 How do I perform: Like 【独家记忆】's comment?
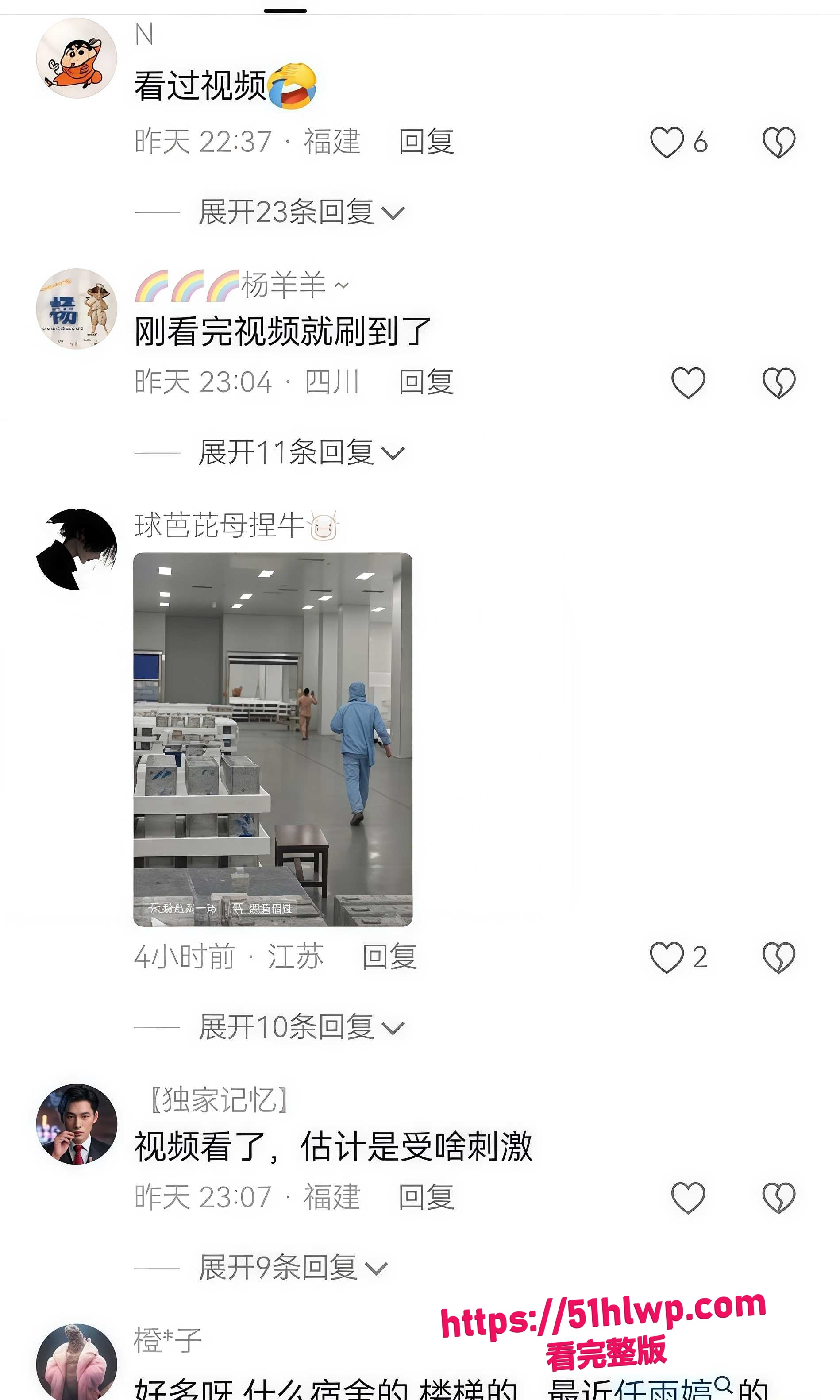688,1197
